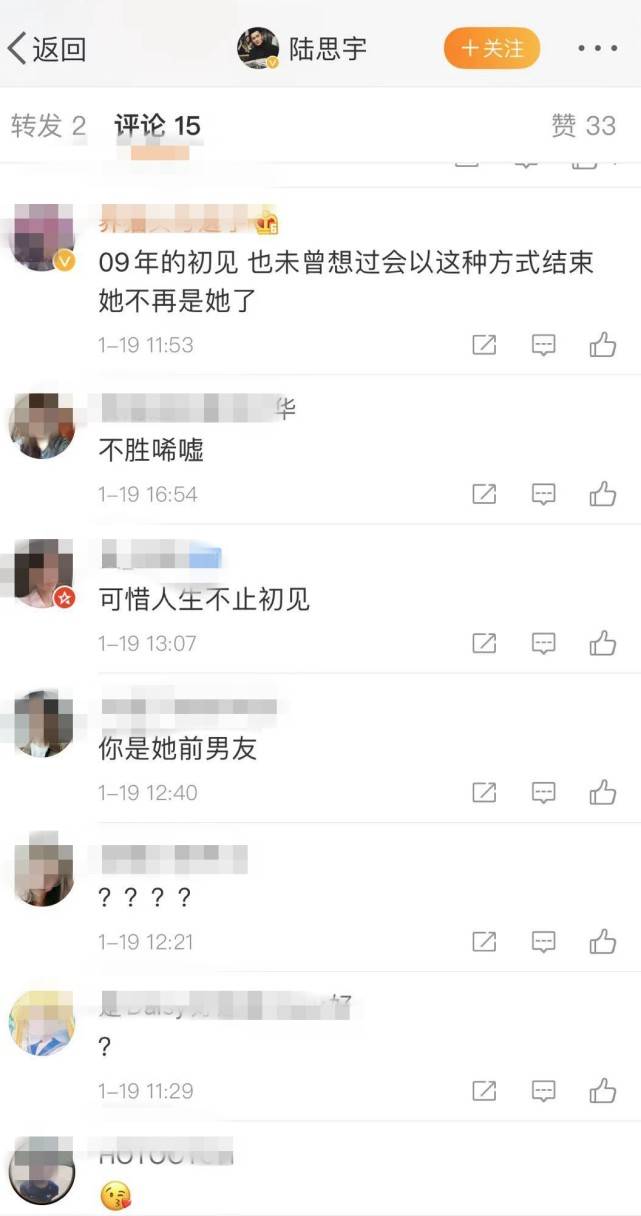
Task: Switch to the 赞 33 tab
Action: (583, 126)
